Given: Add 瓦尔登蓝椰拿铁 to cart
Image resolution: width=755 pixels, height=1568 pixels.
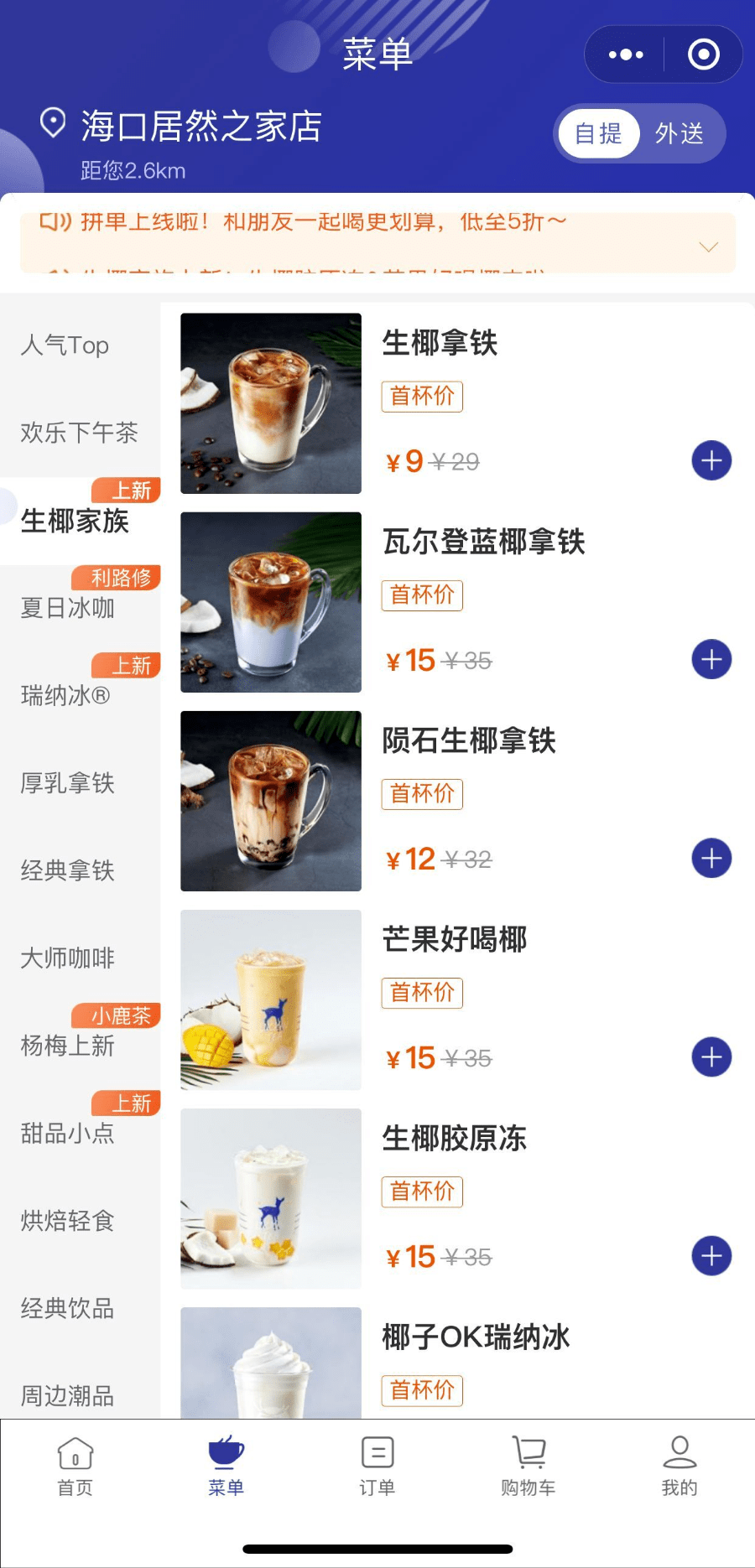Looking at the screenshot, I should (711, 659).
